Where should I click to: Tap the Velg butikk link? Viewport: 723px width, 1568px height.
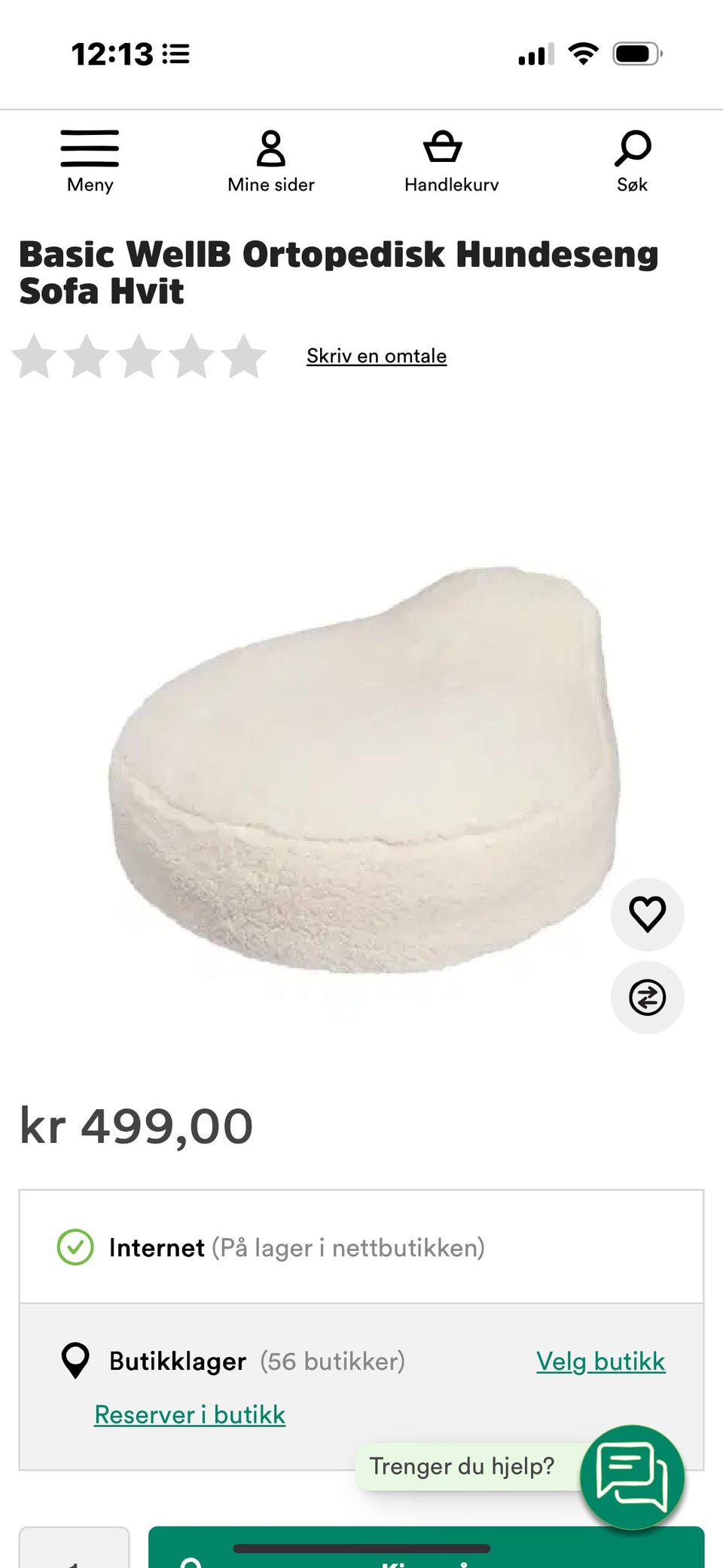point(600,1361)
